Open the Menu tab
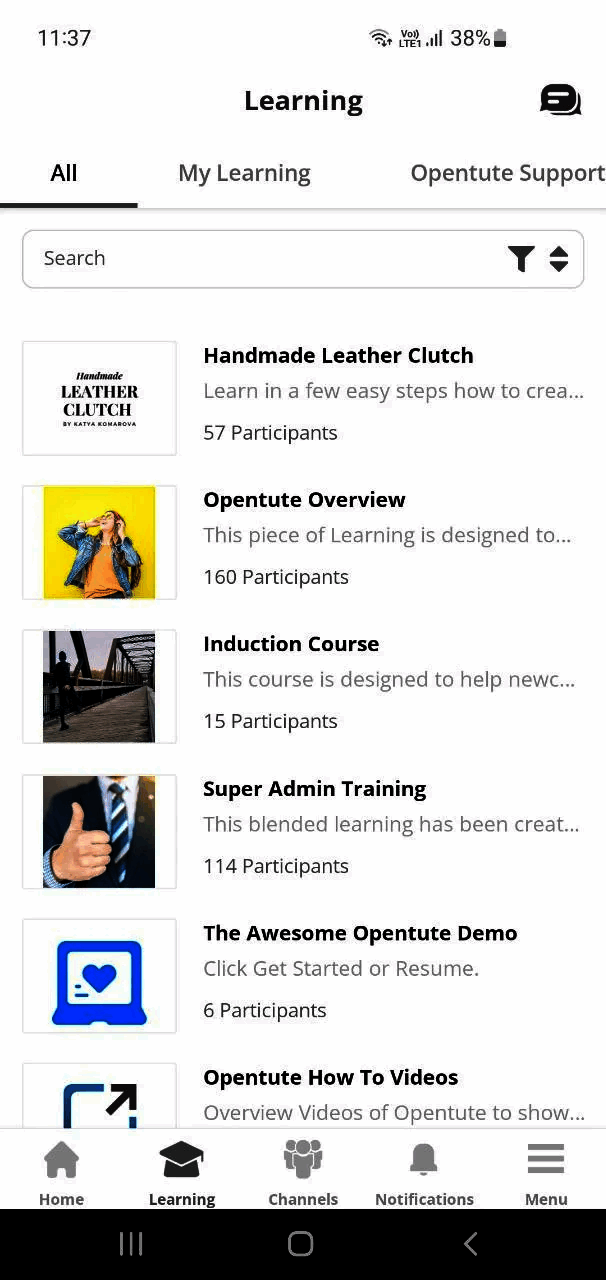 click(546, 1172)
